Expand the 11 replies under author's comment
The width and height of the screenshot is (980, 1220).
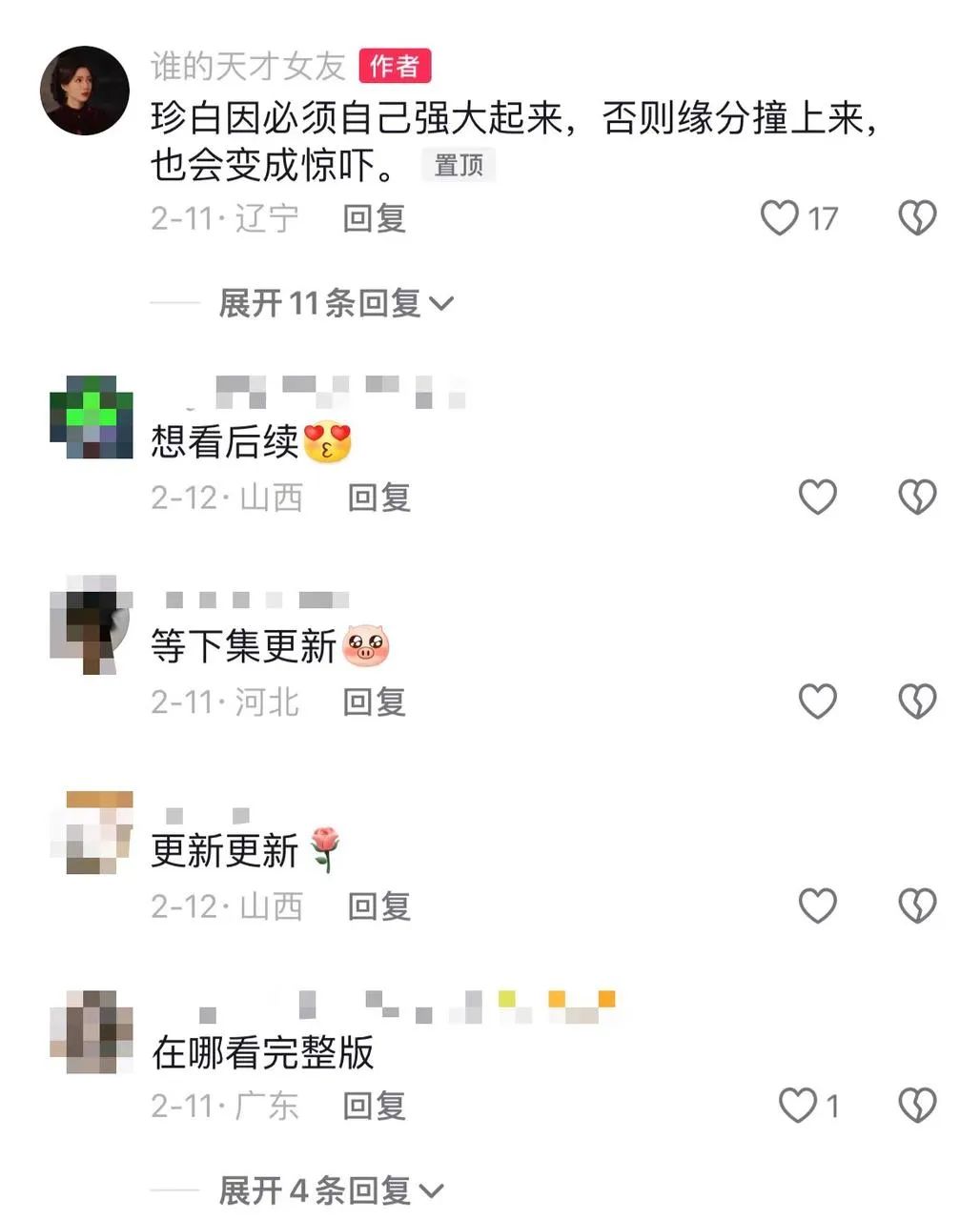[x=336, y=303]
